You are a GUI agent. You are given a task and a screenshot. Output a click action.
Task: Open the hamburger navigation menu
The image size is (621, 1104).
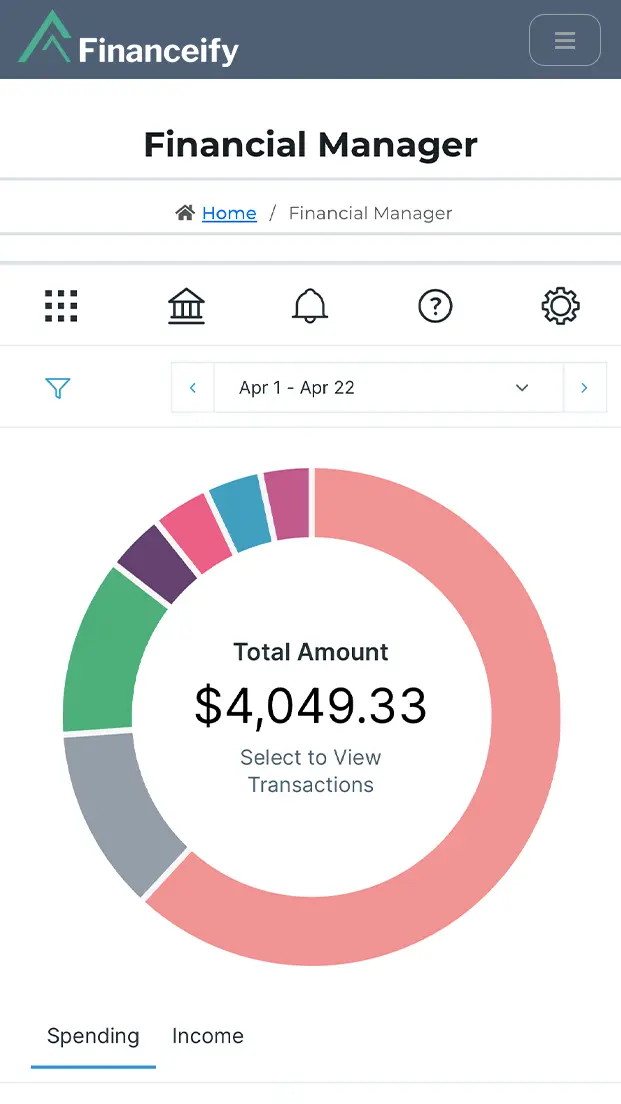point(564,41)
